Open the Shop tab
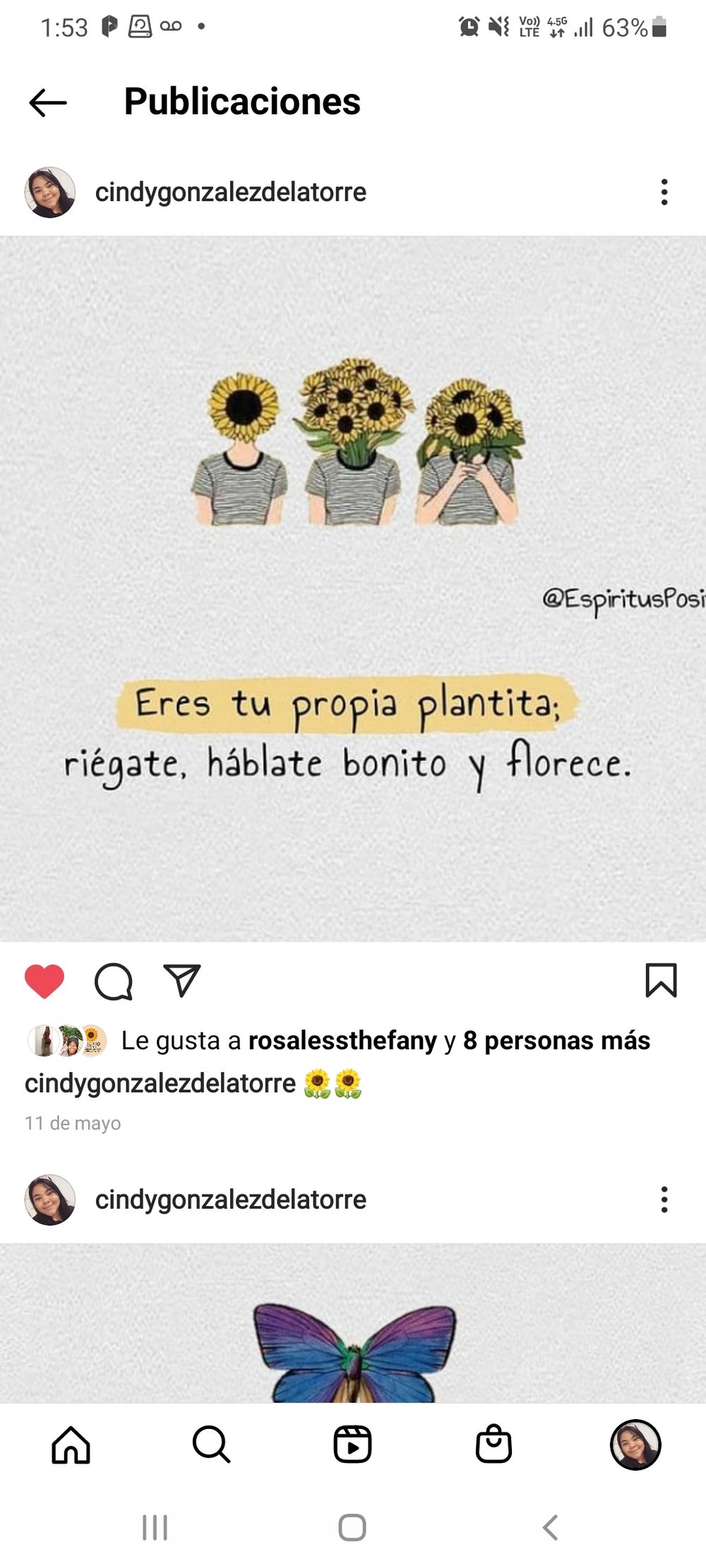This screenshot has width=706, height=1568. [493, 1445]
